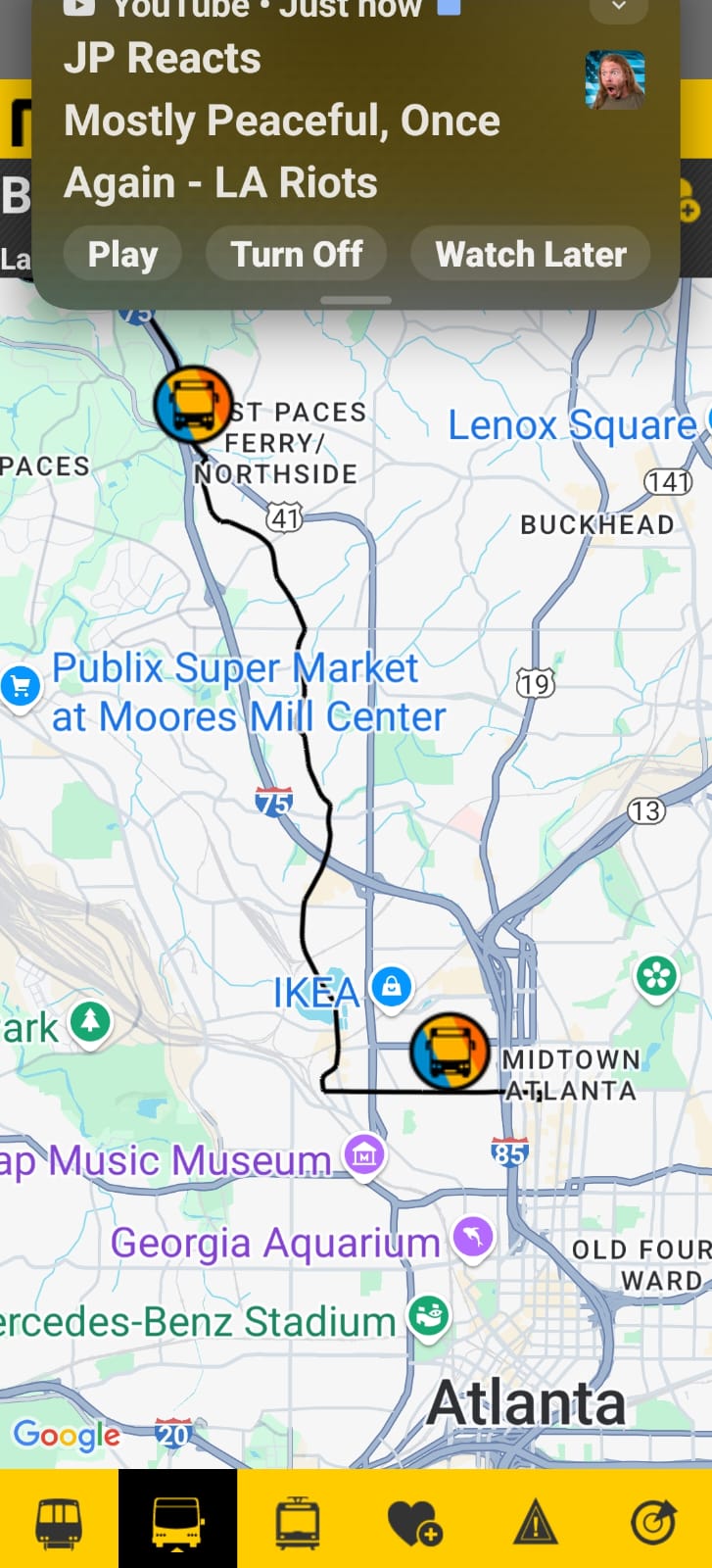Select the IKEA map pin

pos(392,987)
